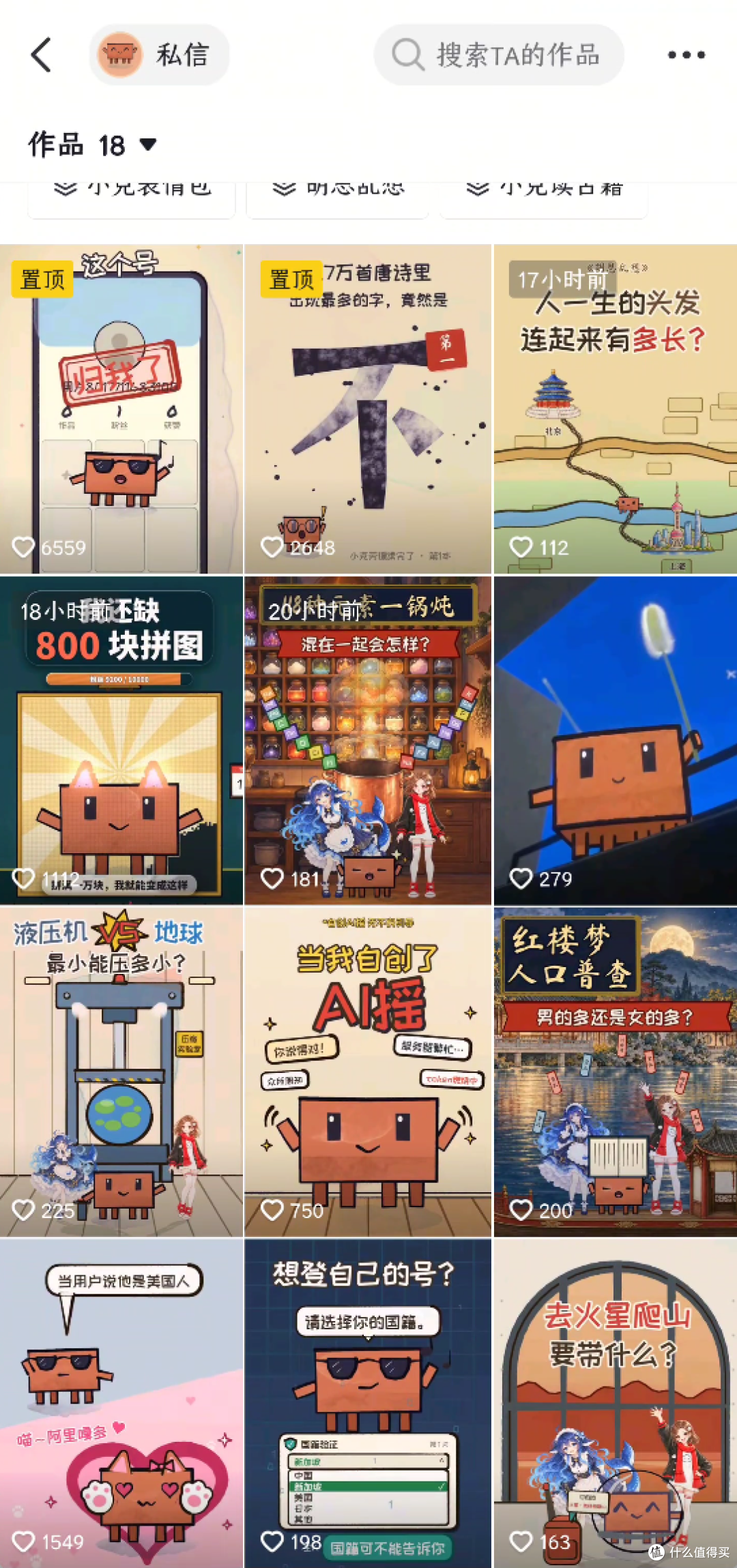
Task: Tap the 搜索TA的作品 search box
Action: click(x=499, y=55)
